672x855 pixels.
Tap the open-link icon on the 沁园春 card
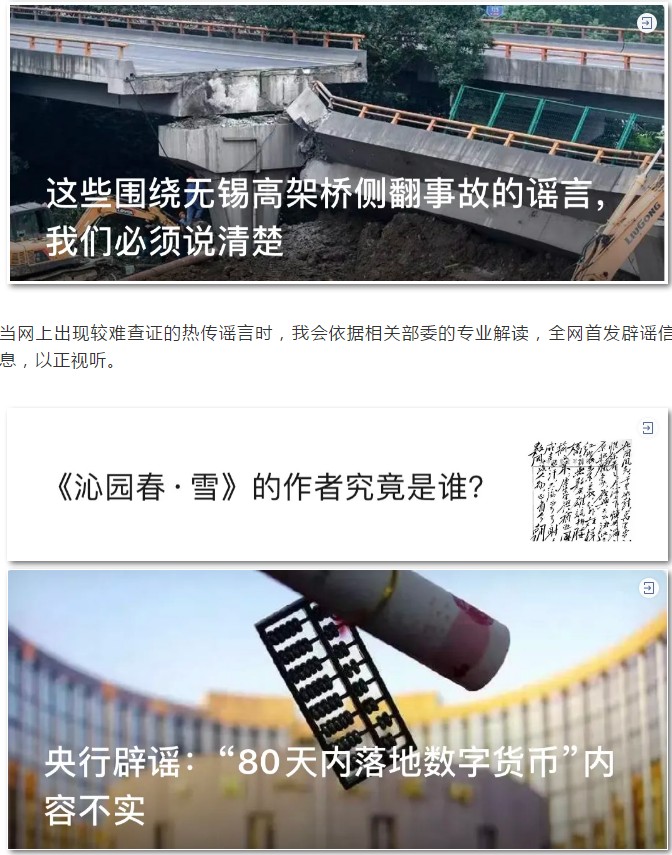(648, 428)
